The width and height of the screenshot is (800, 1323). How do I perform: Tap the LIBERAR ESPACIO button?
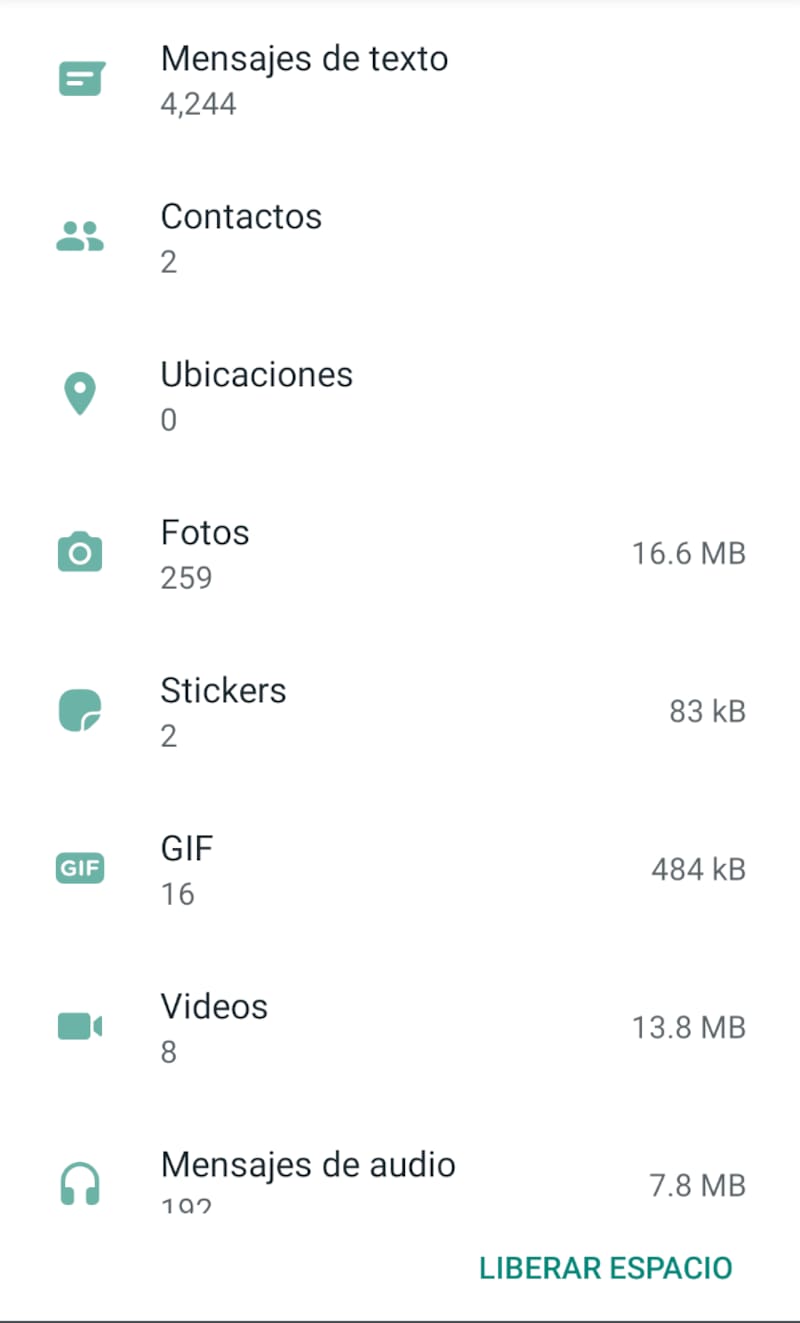point(605,1268)
